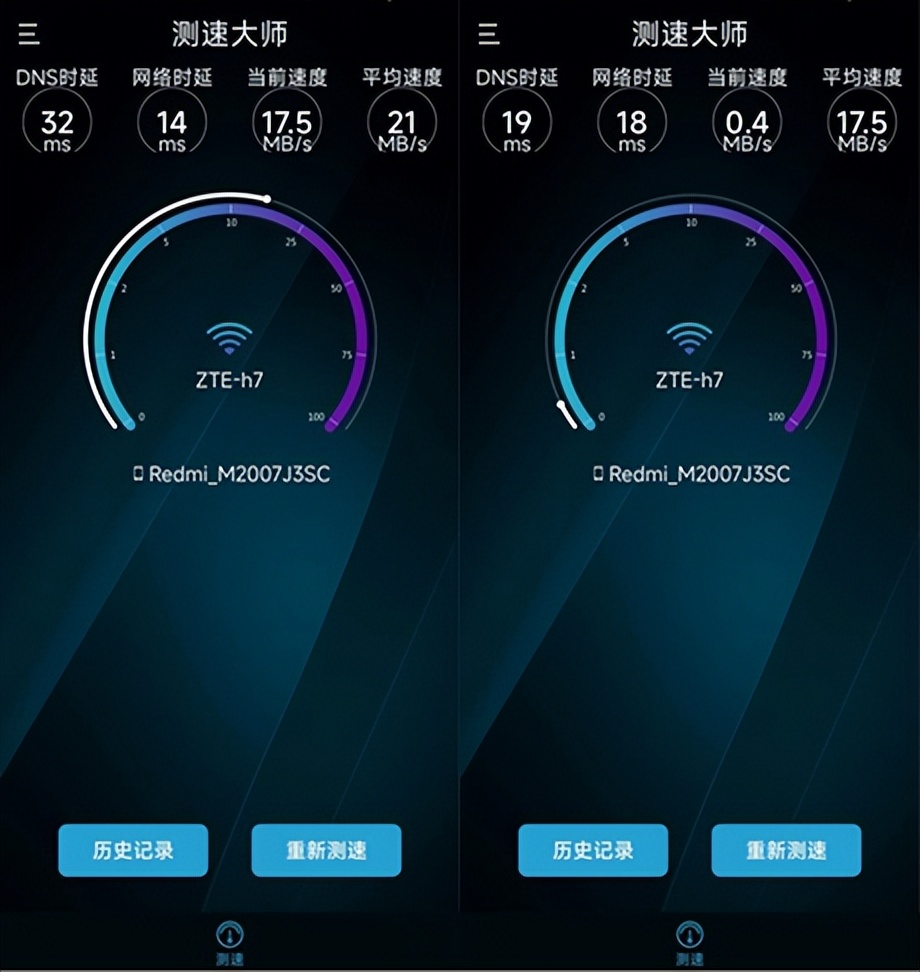
Task: Select the DNS时延 circle showing 32 ms
Action: pos(57,122)
